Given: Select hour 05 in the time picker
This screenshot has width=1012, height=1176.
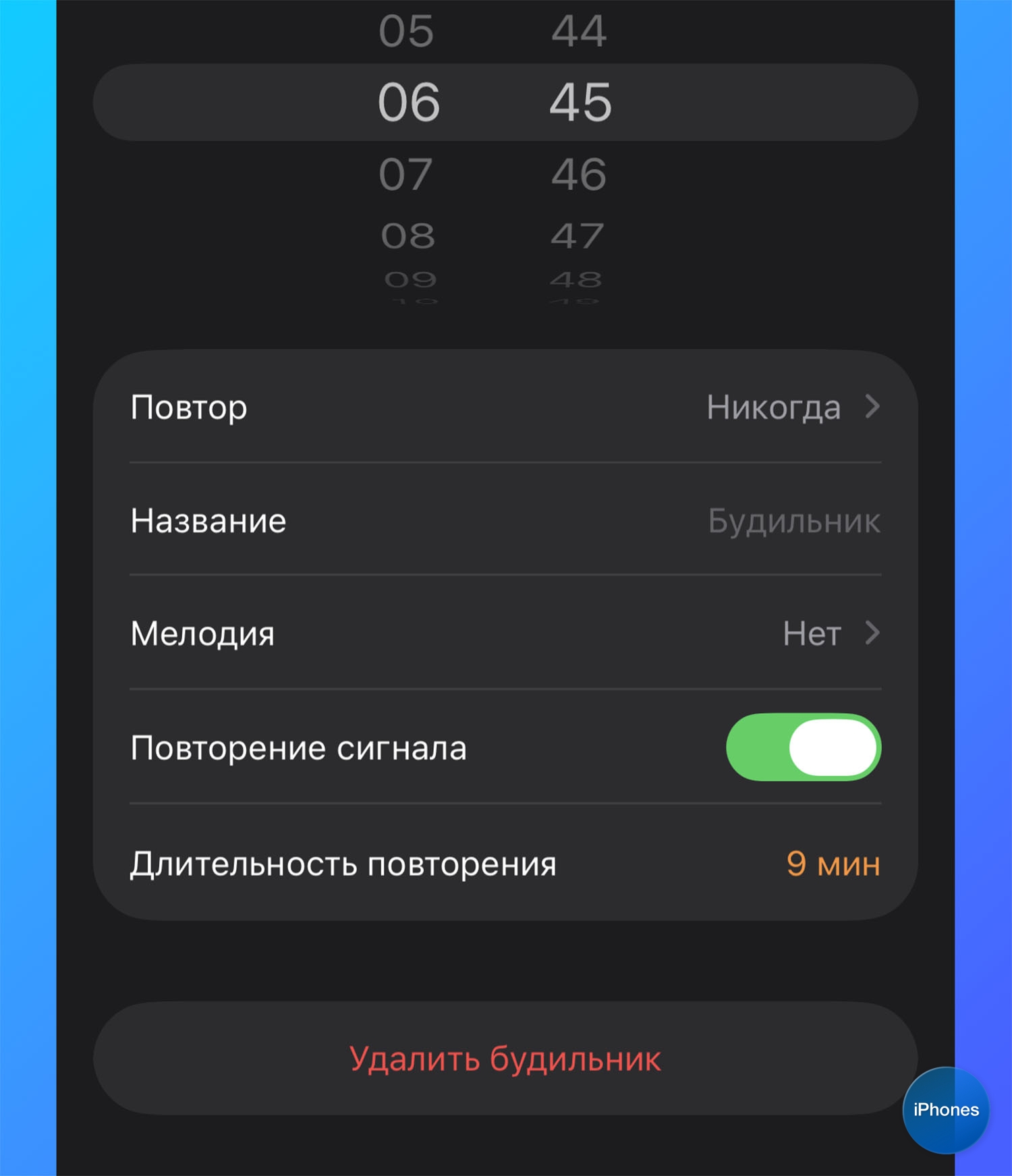Looking at the screenshot, I should click(x=405, y=32).
